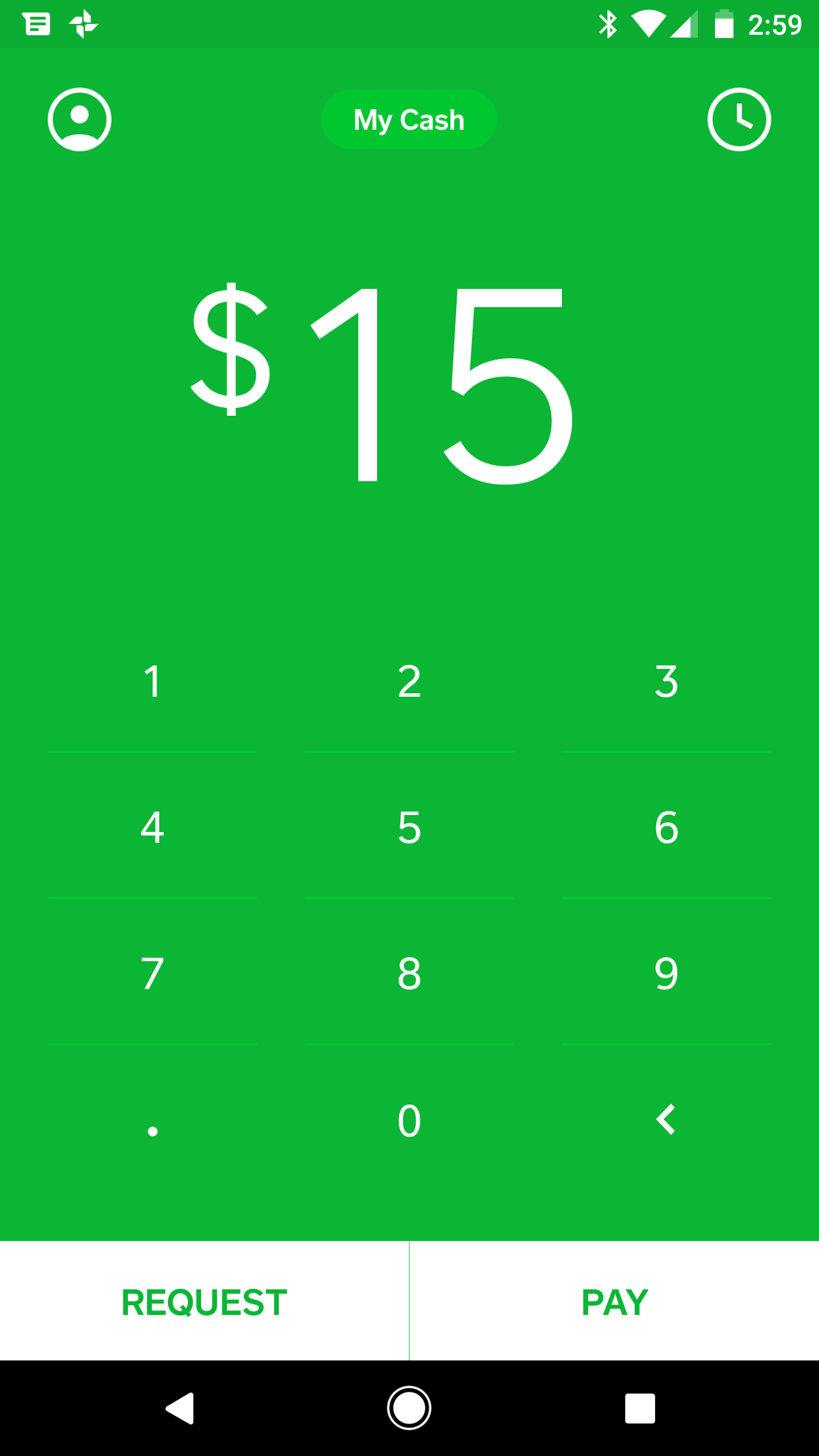
Task: Return to the home screen
Action: pos(409,1408)
